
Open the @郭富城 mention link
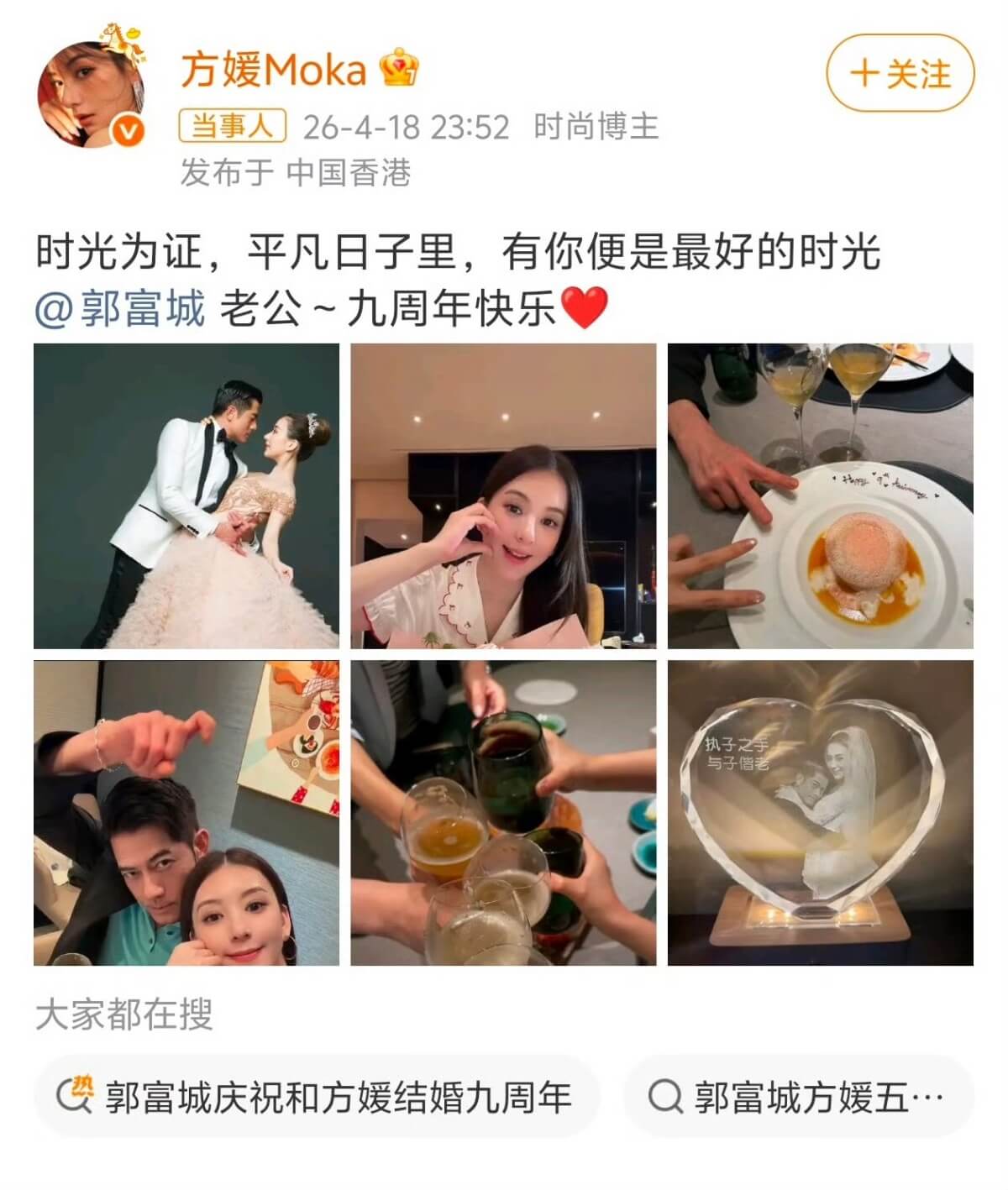[x=121, y=309]
